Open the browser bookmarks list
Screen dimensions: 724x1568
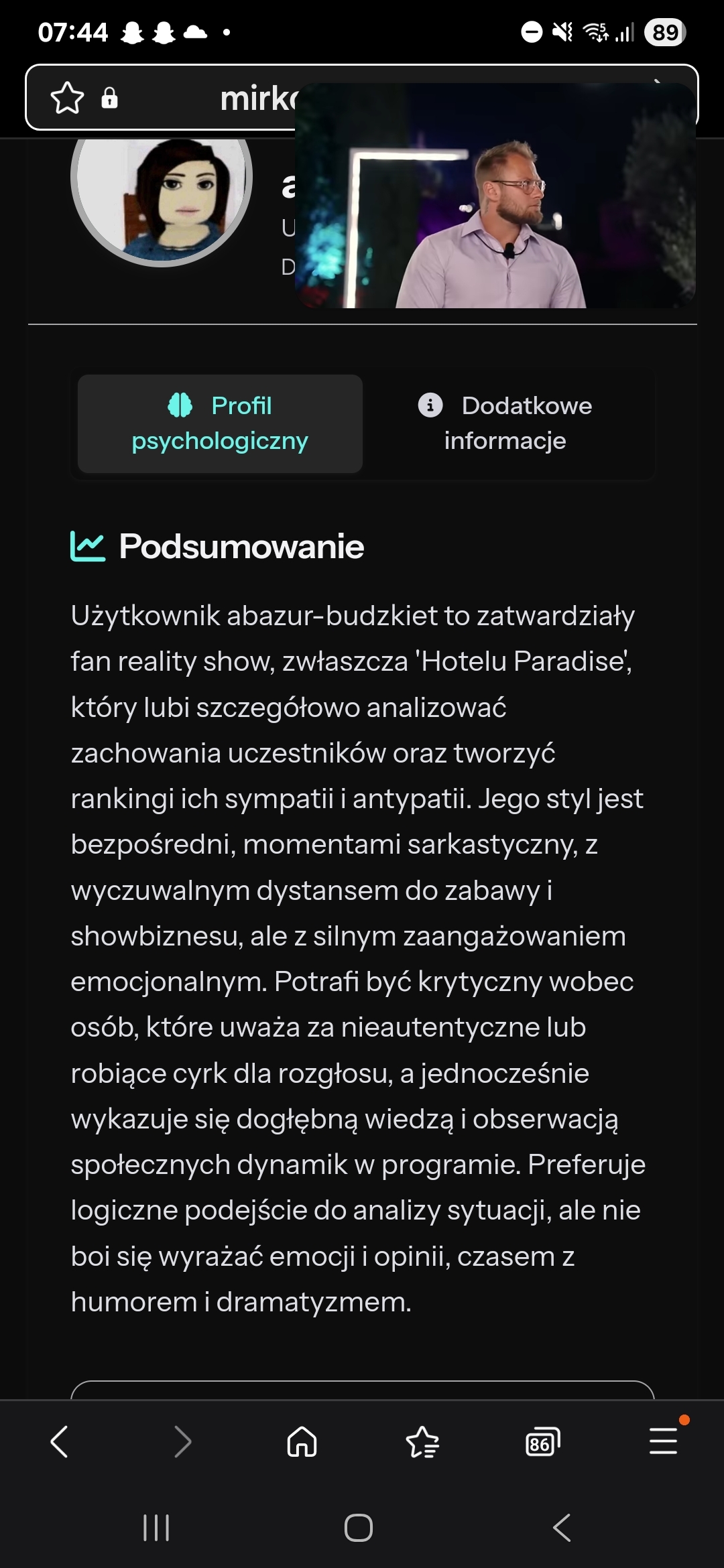pos(422,1441)
